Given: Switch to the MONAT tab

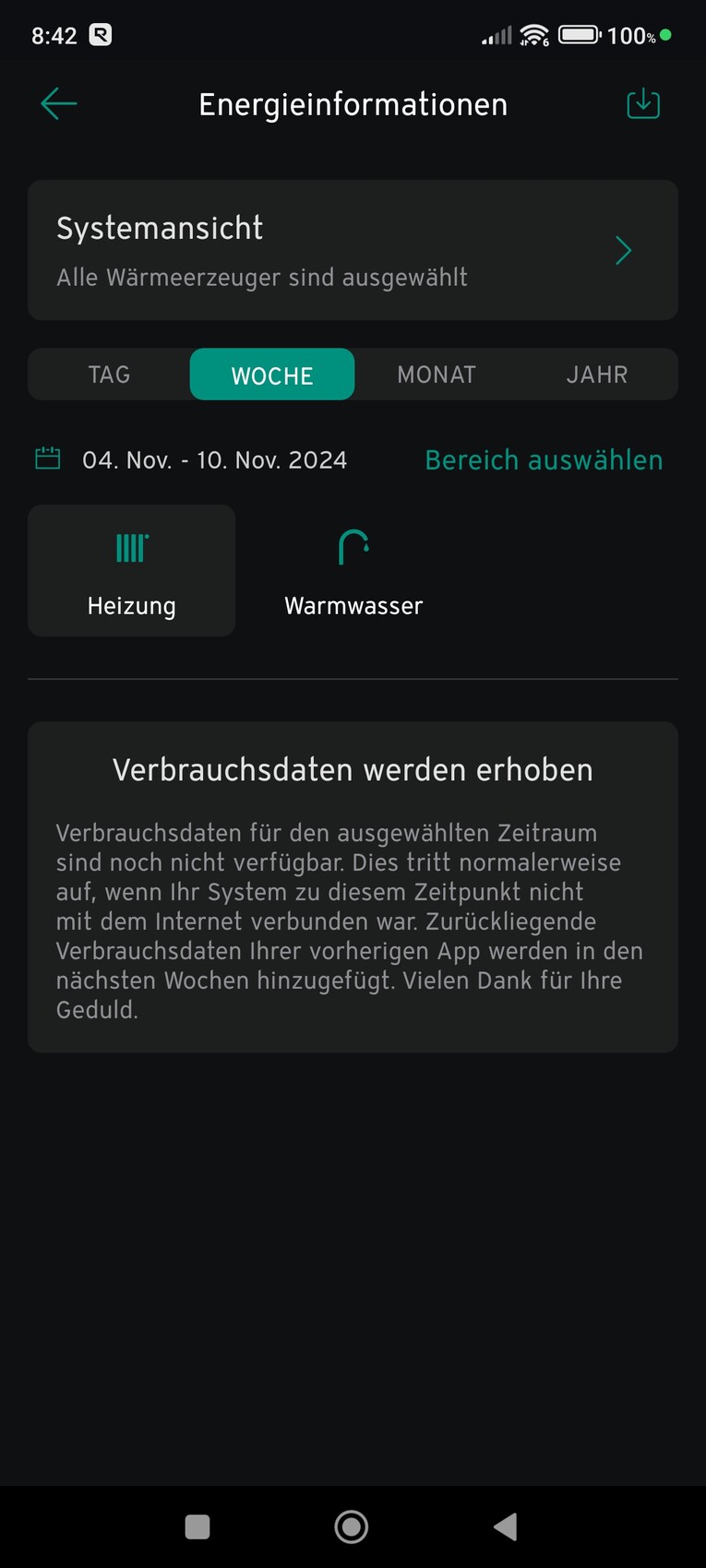Looking at the screenshot, I should (x=437, y=374).
